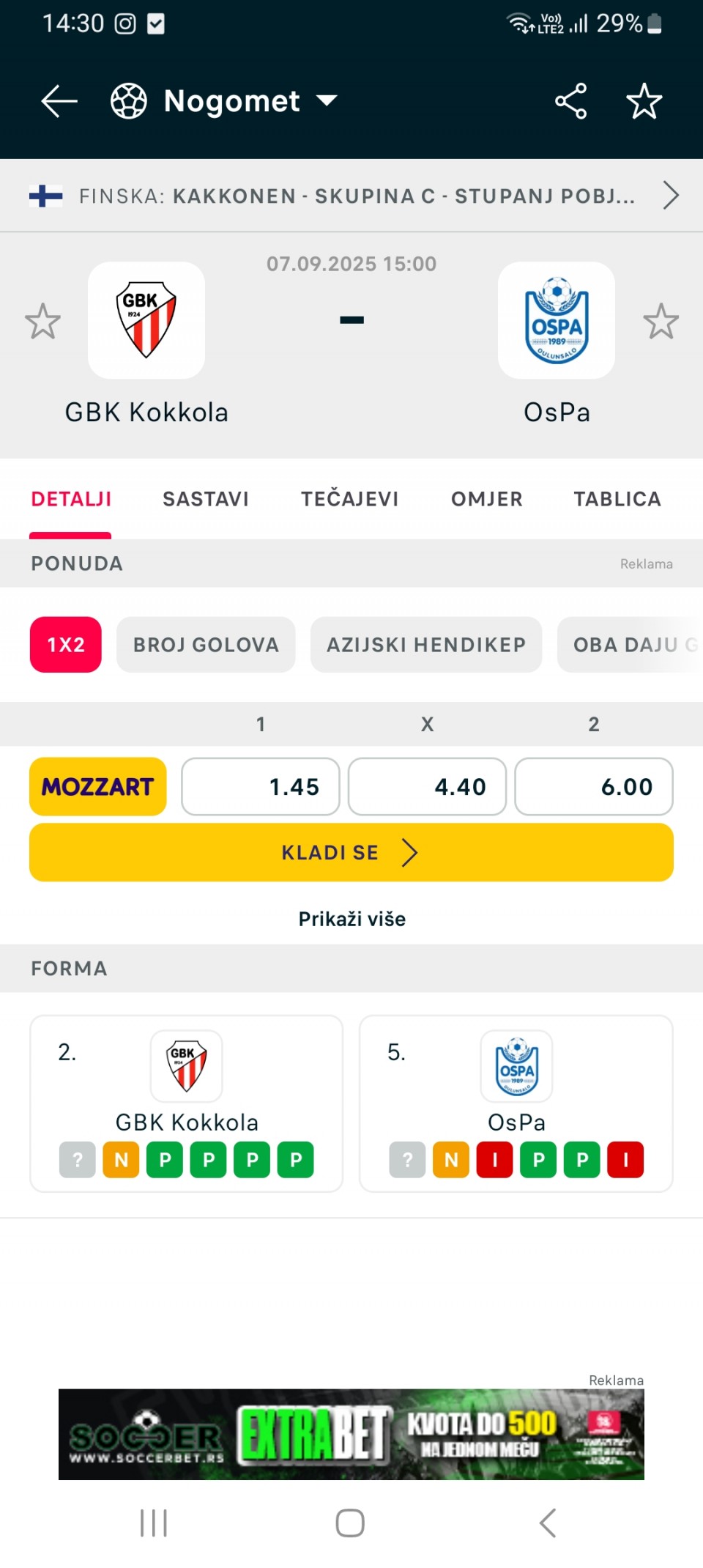
Task: Open GBK Kokkola form card
Action: [x=187, y=1103]
